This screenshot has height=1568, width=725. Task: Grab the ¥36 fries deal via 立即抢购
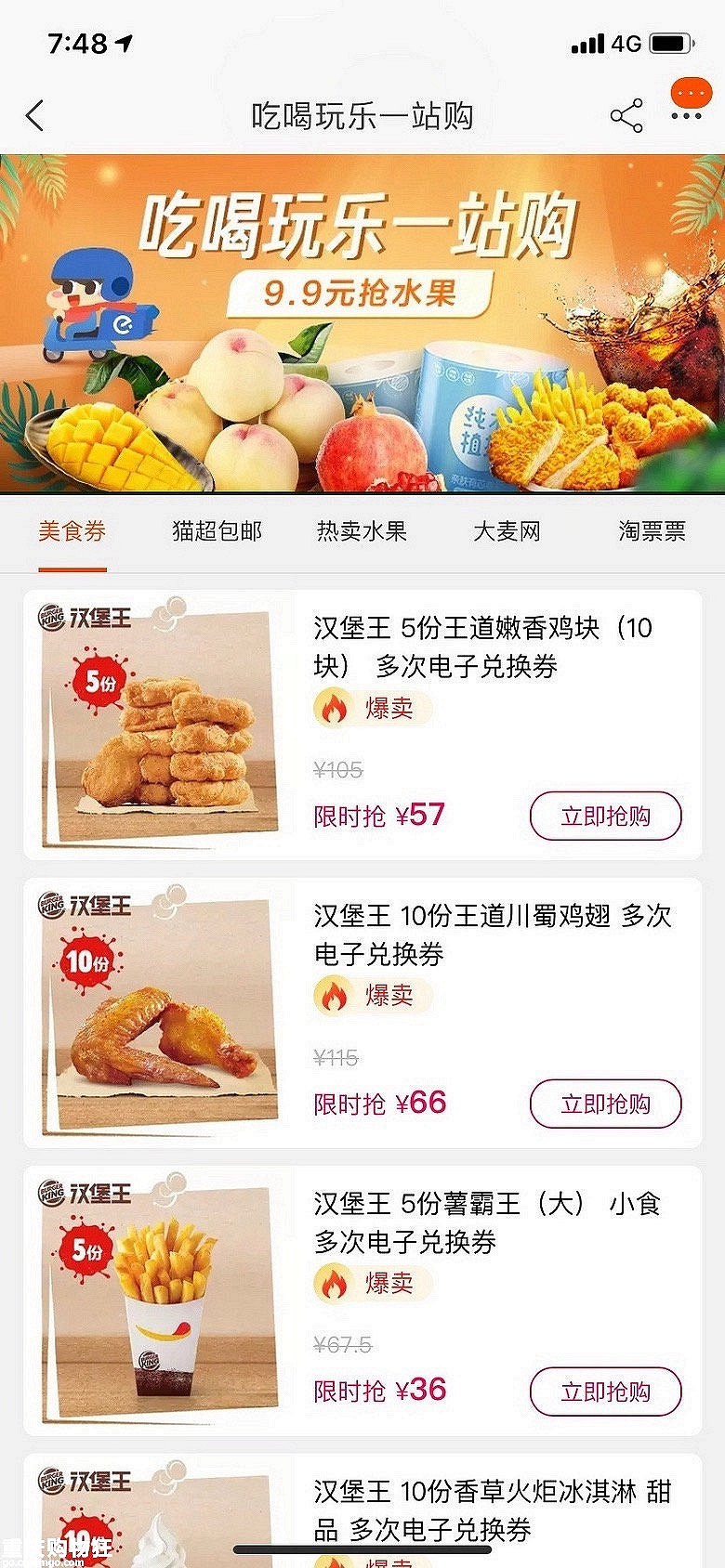coord(605,1392)
